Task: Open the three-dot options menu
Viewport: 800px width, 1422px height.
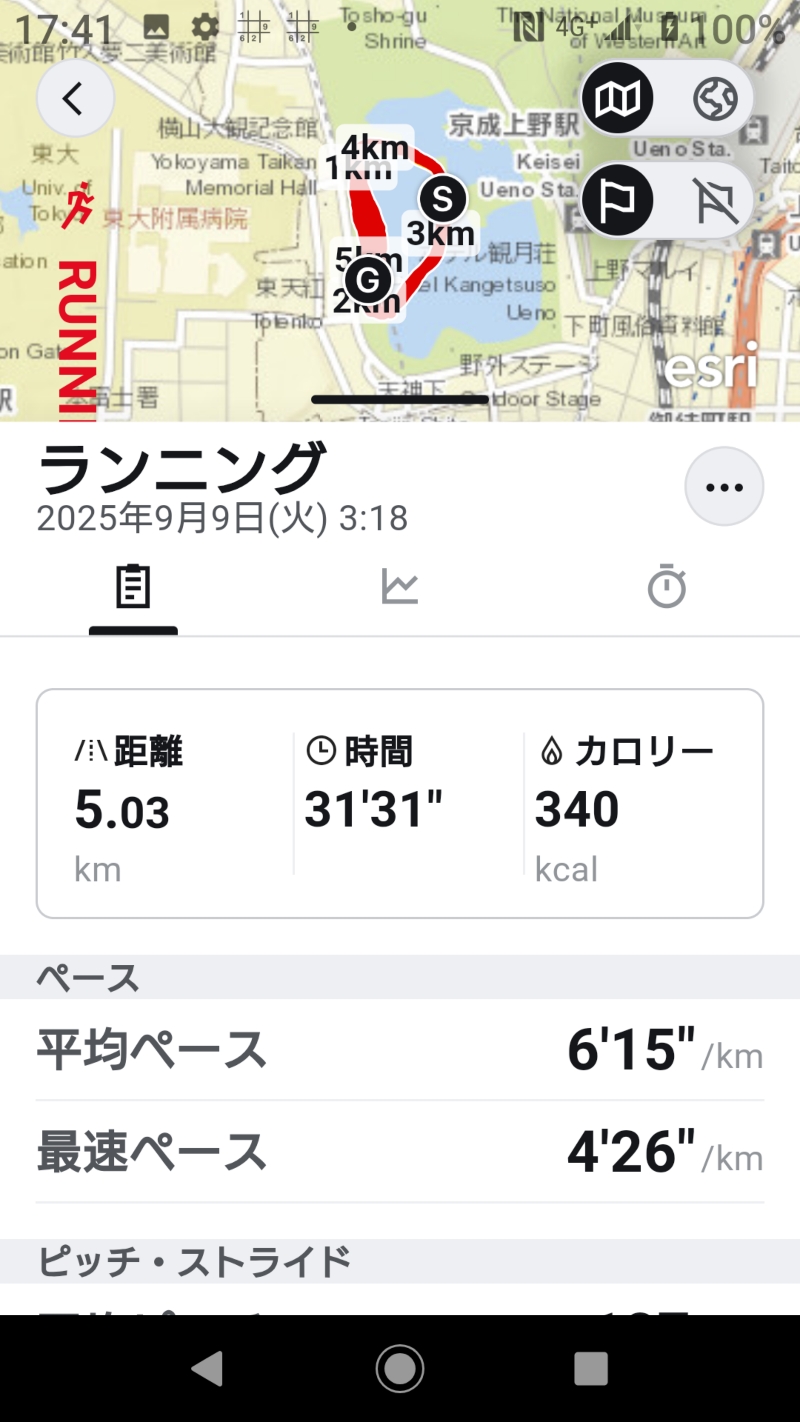Action: [x=724, y=487]
